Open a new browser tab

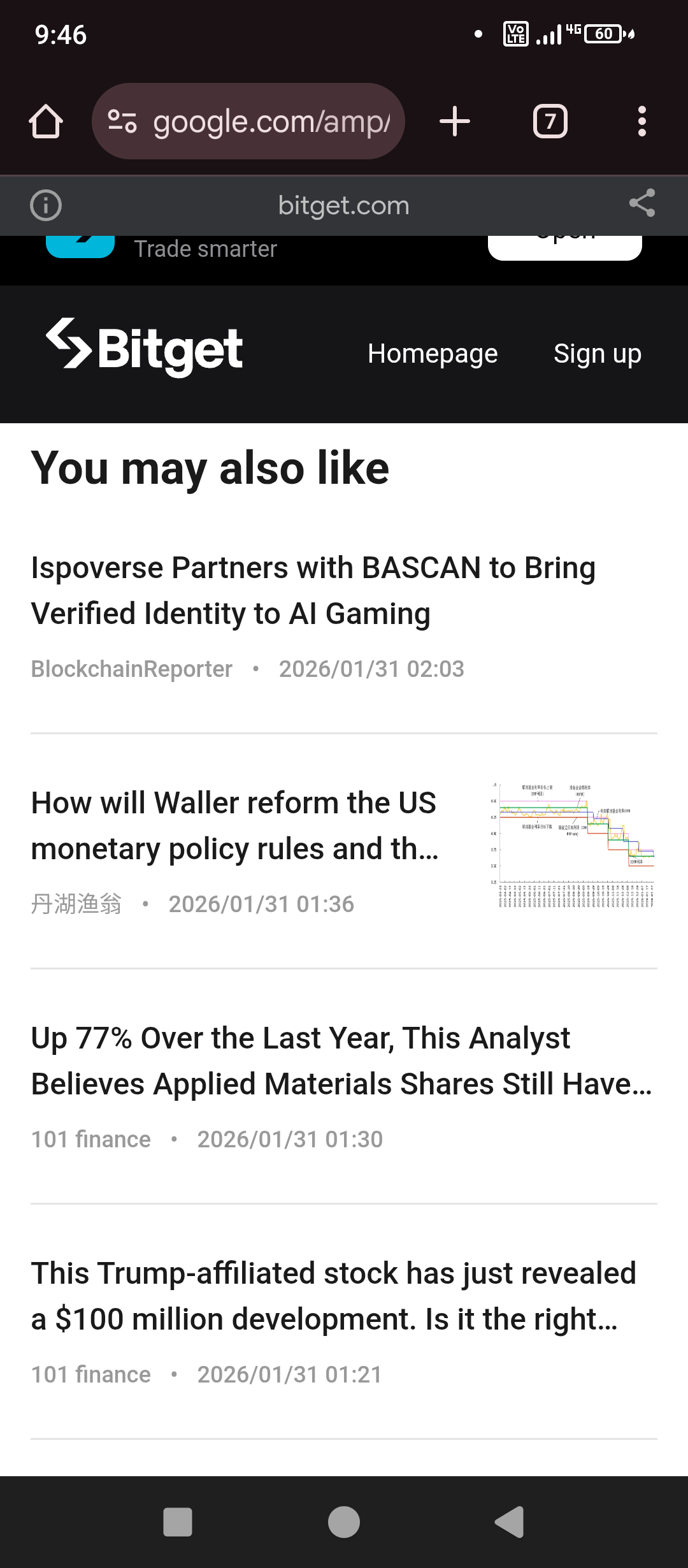pos(455,121)
